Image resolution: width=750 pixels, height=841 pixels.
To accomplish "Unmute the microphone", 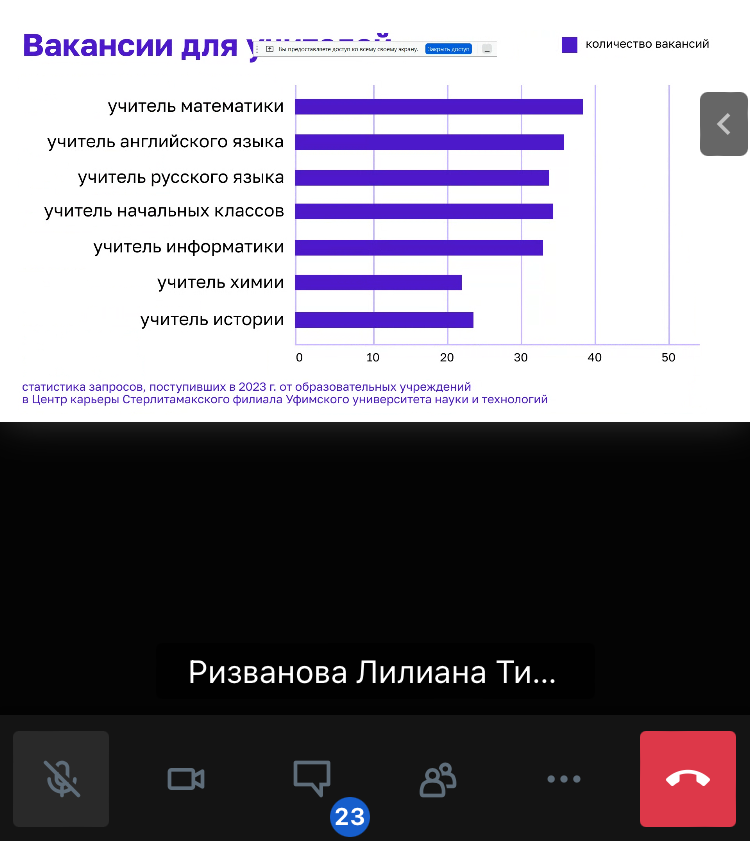I will point(61,779).
